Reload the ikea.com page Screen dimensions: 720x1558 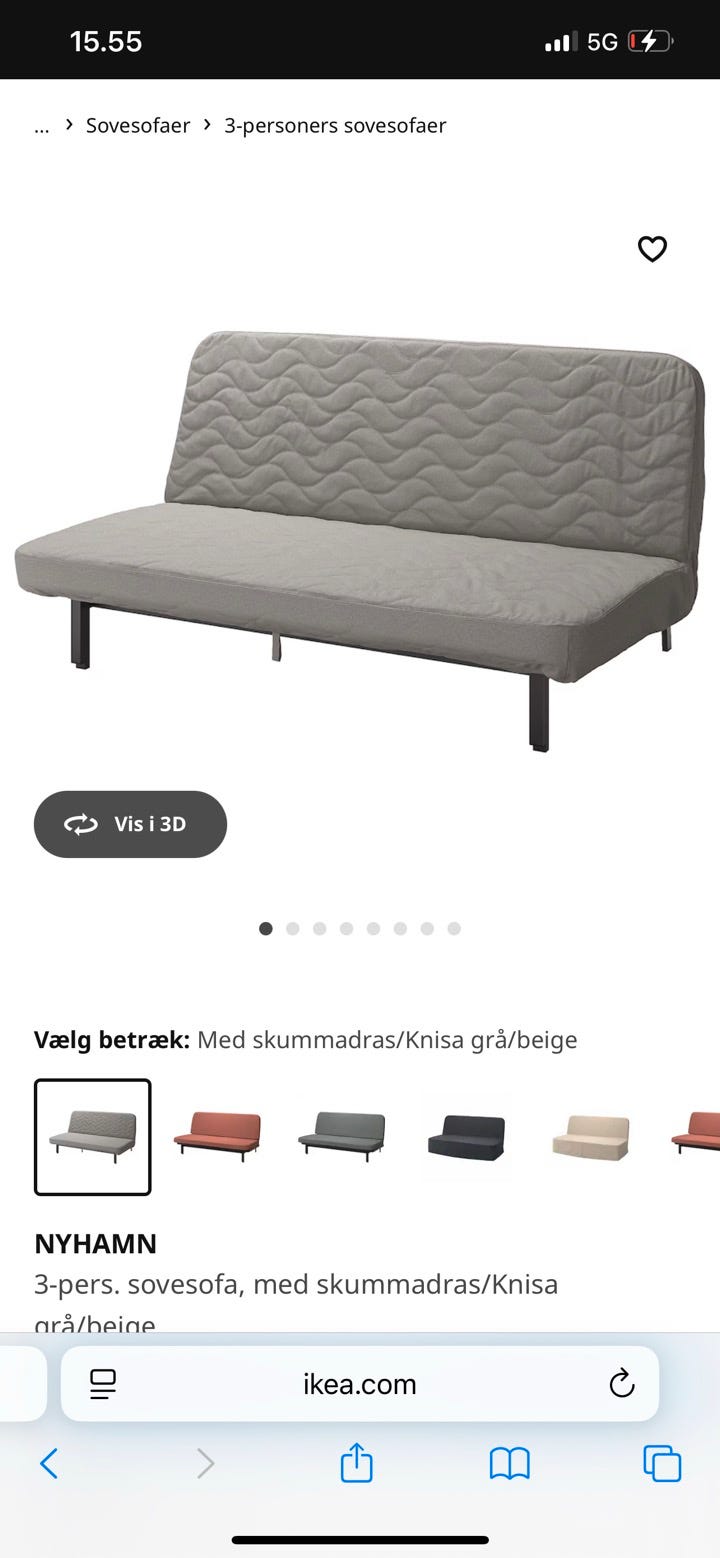tap(622, 1384)
